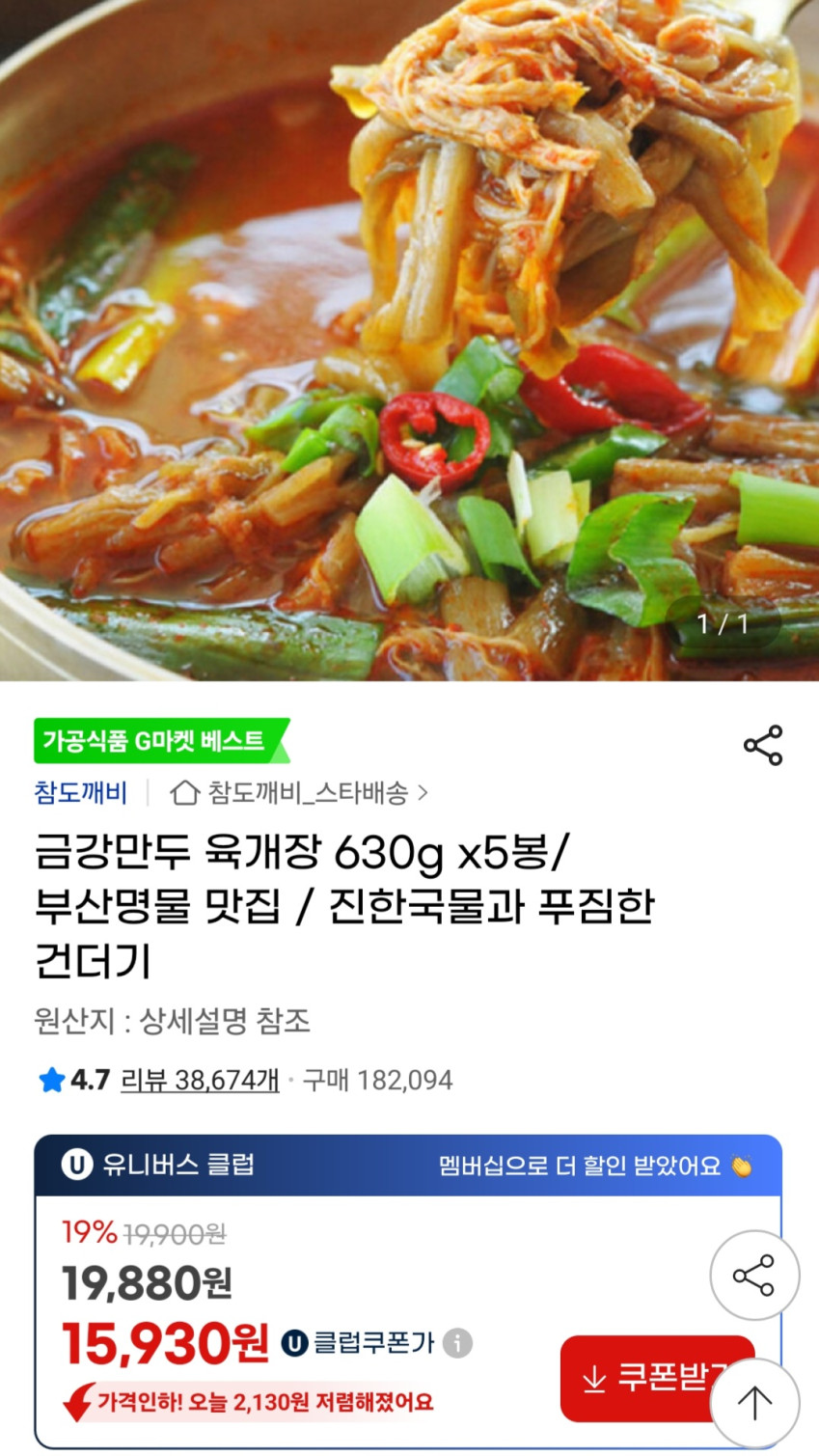Open the floating share button
Screen dimensions: 819x1456
click(x=754, y=1276)
